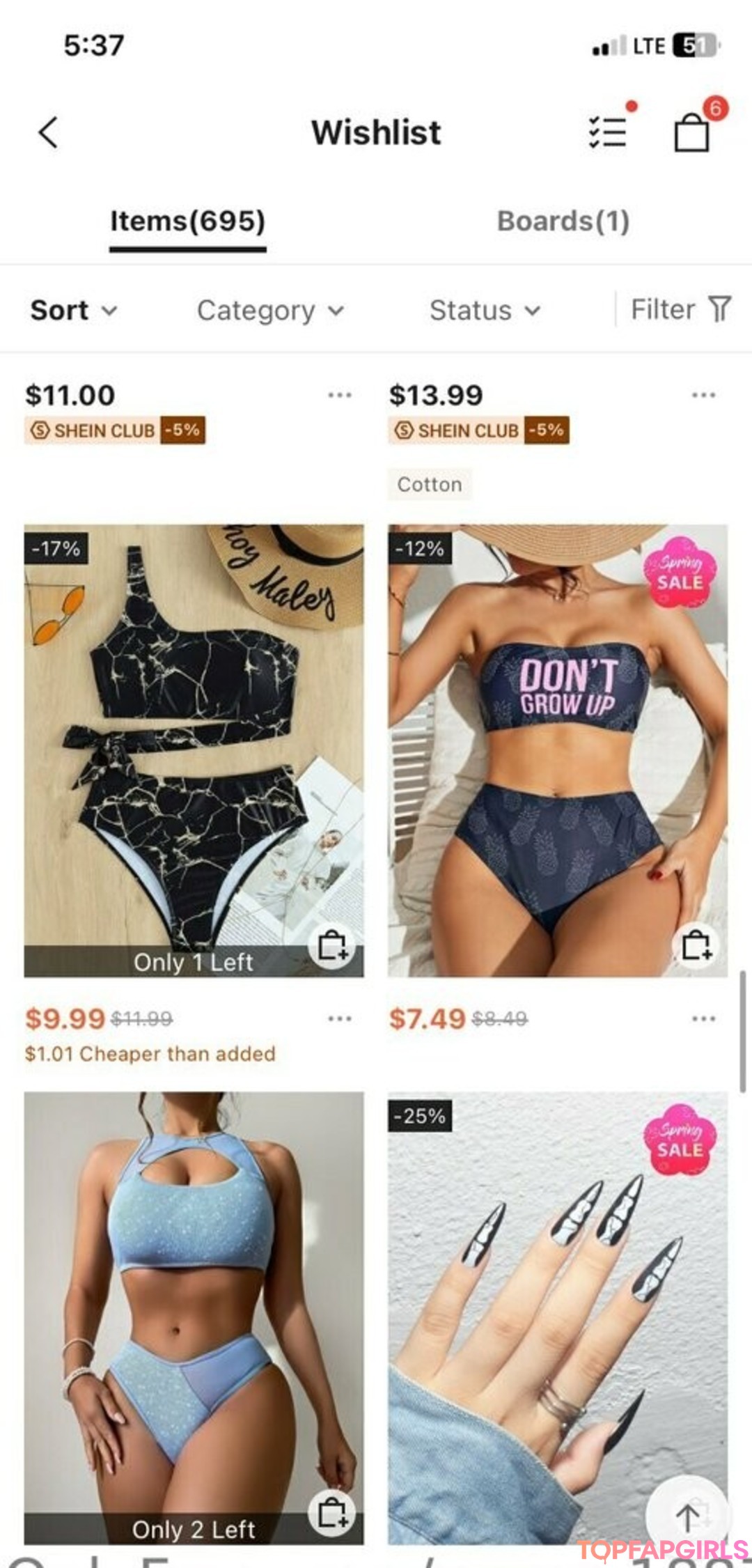Open the shopping bag
Image resolution: width=752 pixels, height=1568 pixels.
pyautogui.click(x=692, y=132)
